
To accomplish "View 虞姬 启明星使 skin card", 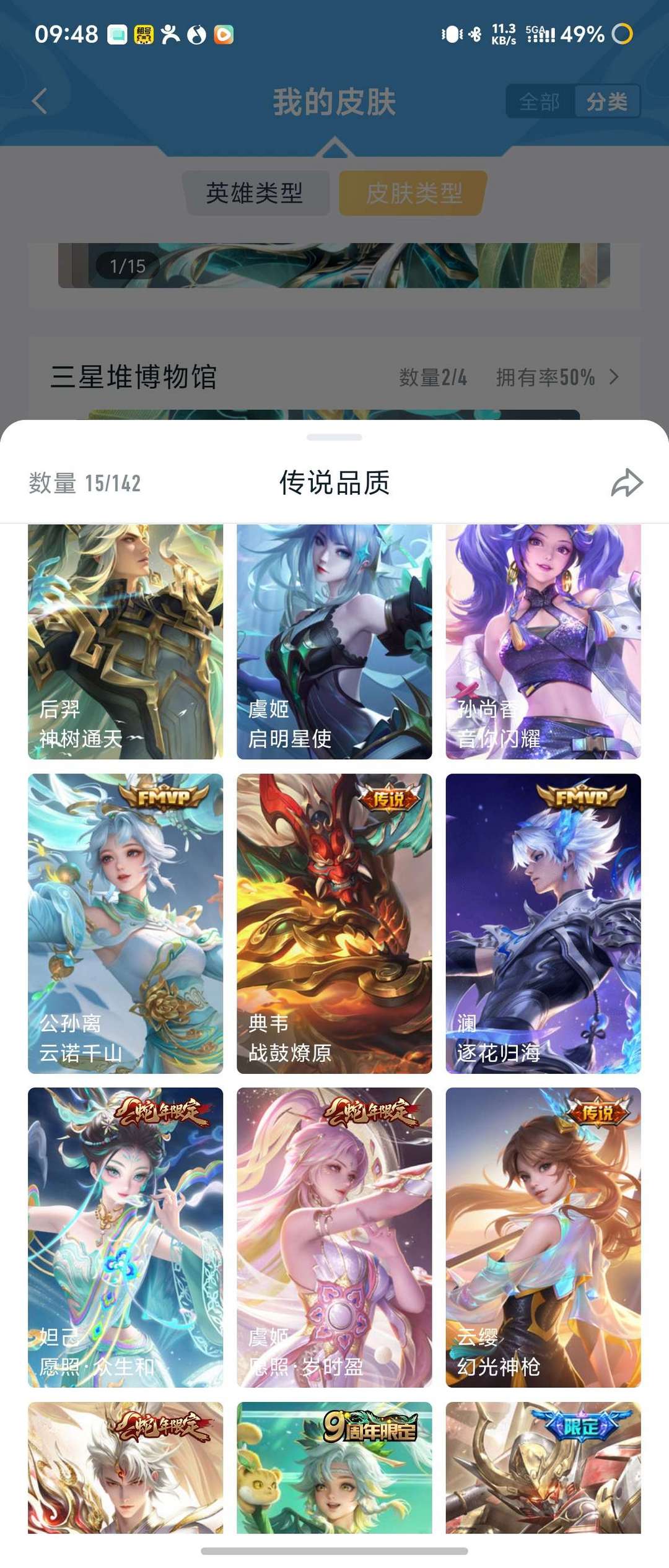I will coord(334,641).
